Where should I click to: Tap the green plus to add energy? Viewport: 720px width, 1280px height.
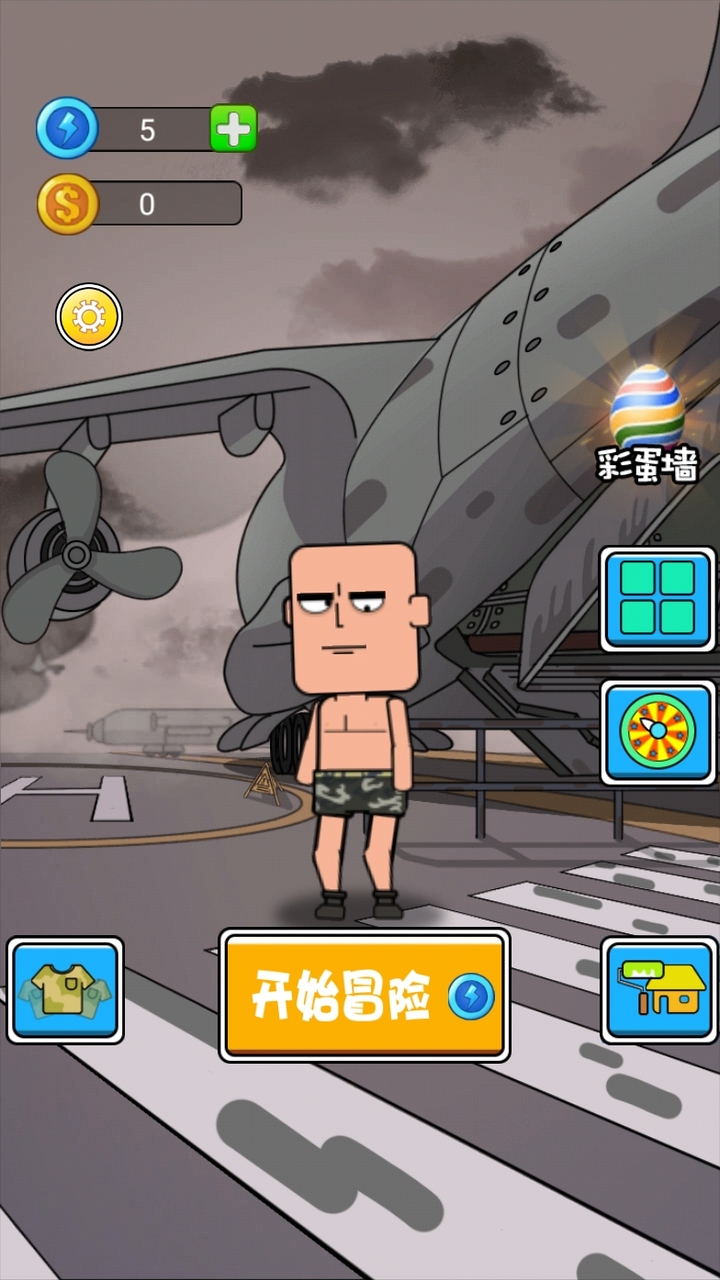pos(233,129)
